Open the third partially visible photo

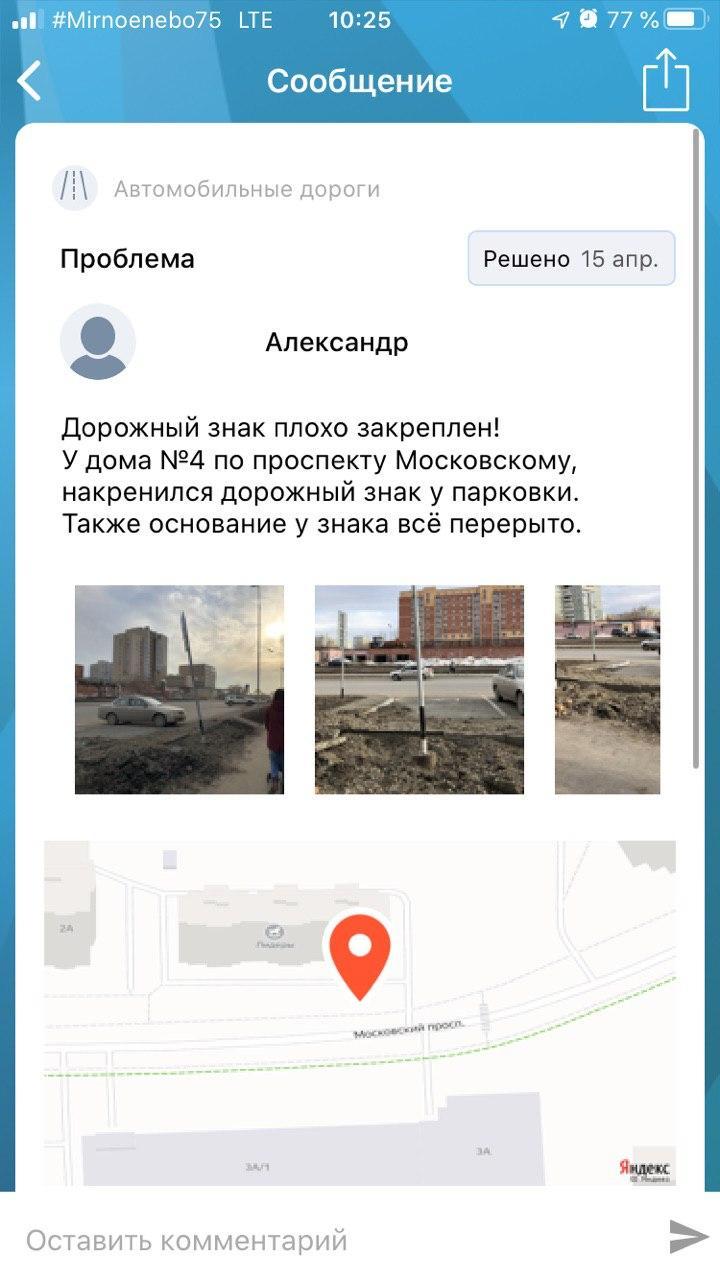click(x=607, y=690)
